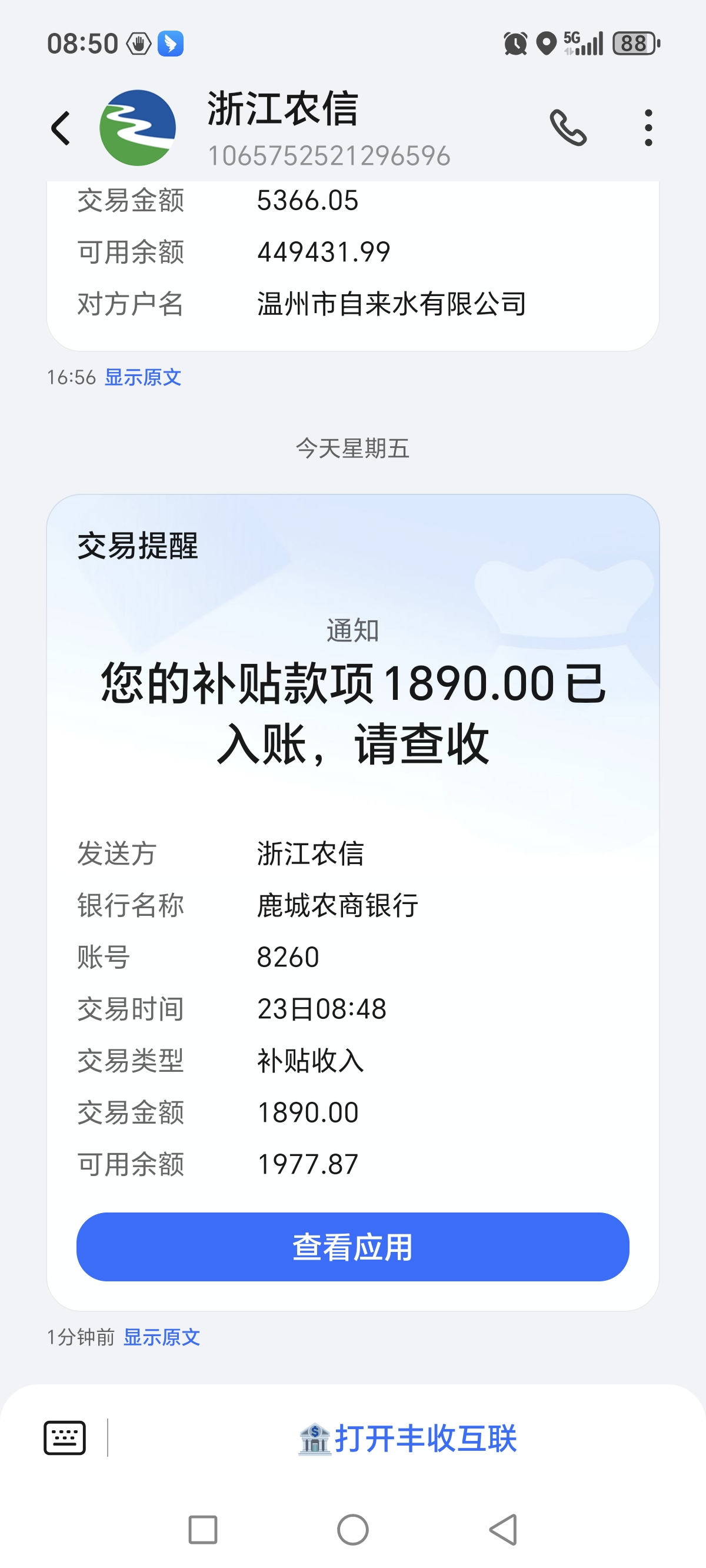
Task: Open 打开丰收互联 service link
Action: 408,1439
